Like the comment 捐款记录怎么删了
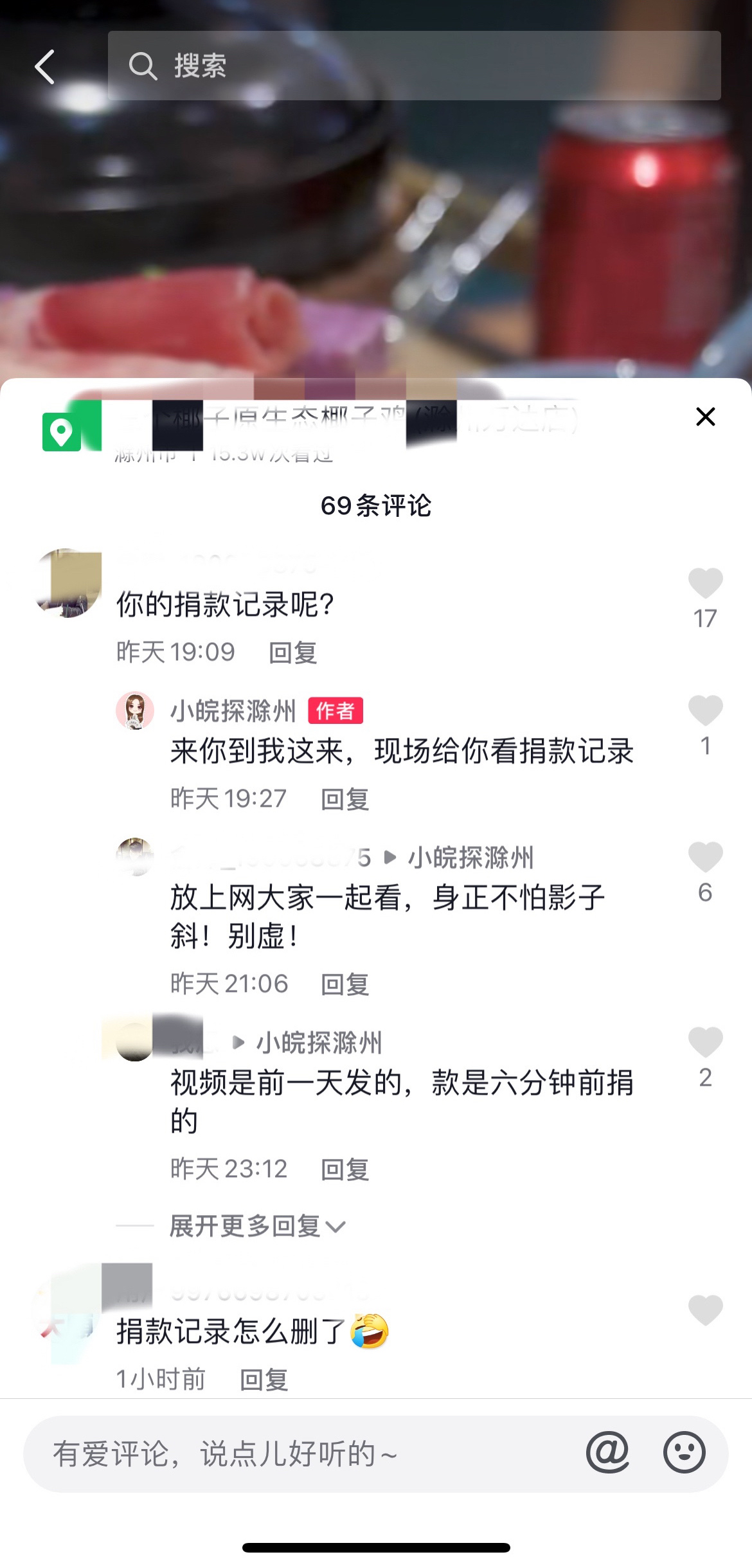Viewport: 752px width, 1568px height. point(705,1310)
